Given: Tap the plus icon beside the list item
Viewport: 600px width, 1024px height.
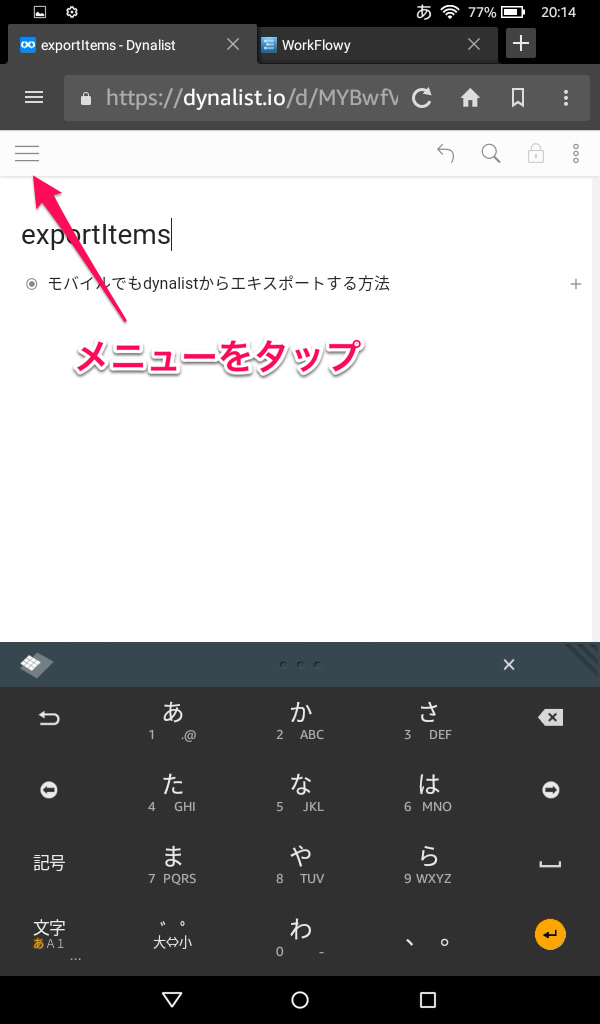Looking at the screenshot, I should [x=576, y=284].
